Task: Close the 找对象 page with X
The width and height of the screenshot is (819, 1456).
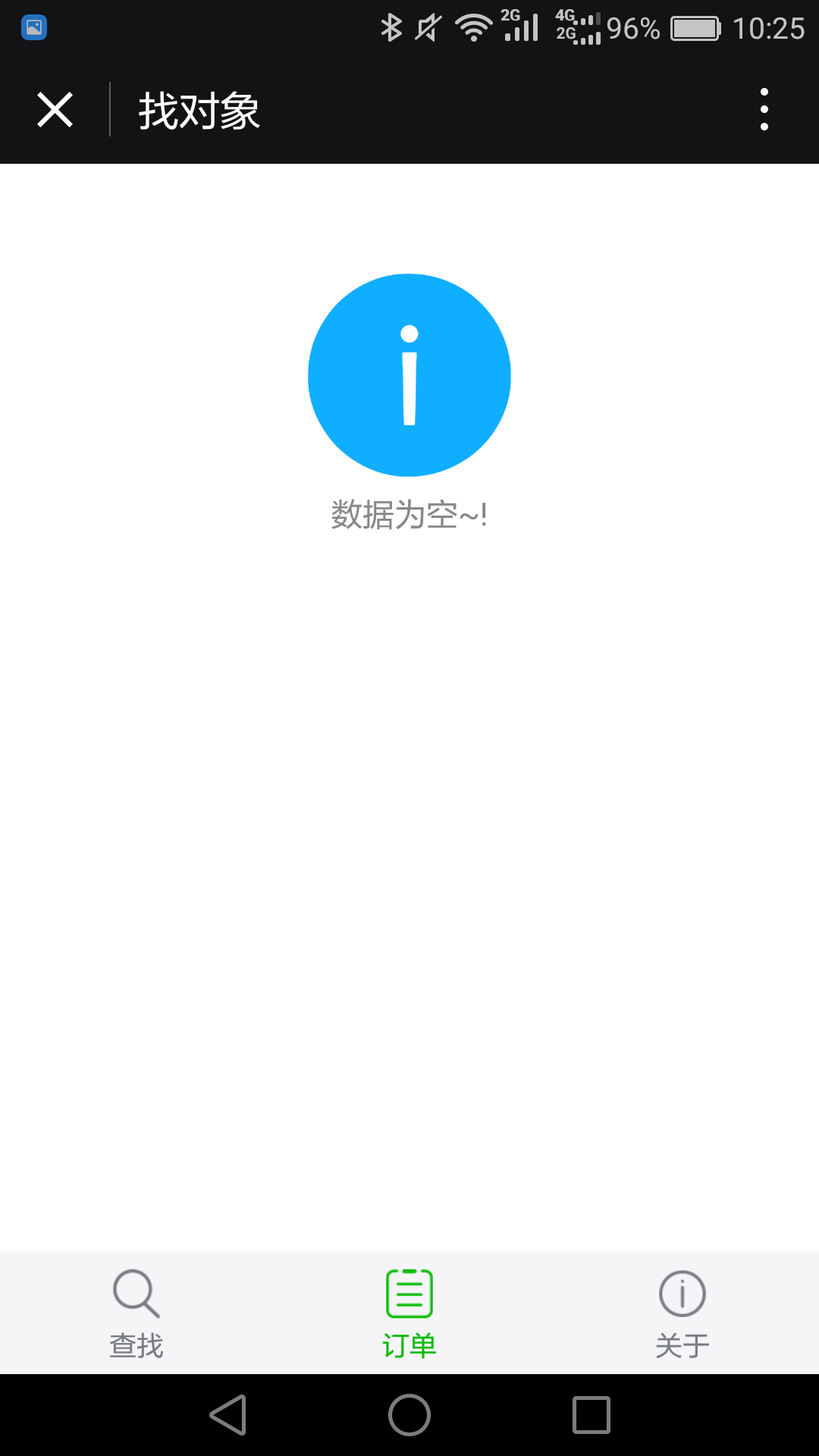Action: click(x=55, y=110)
